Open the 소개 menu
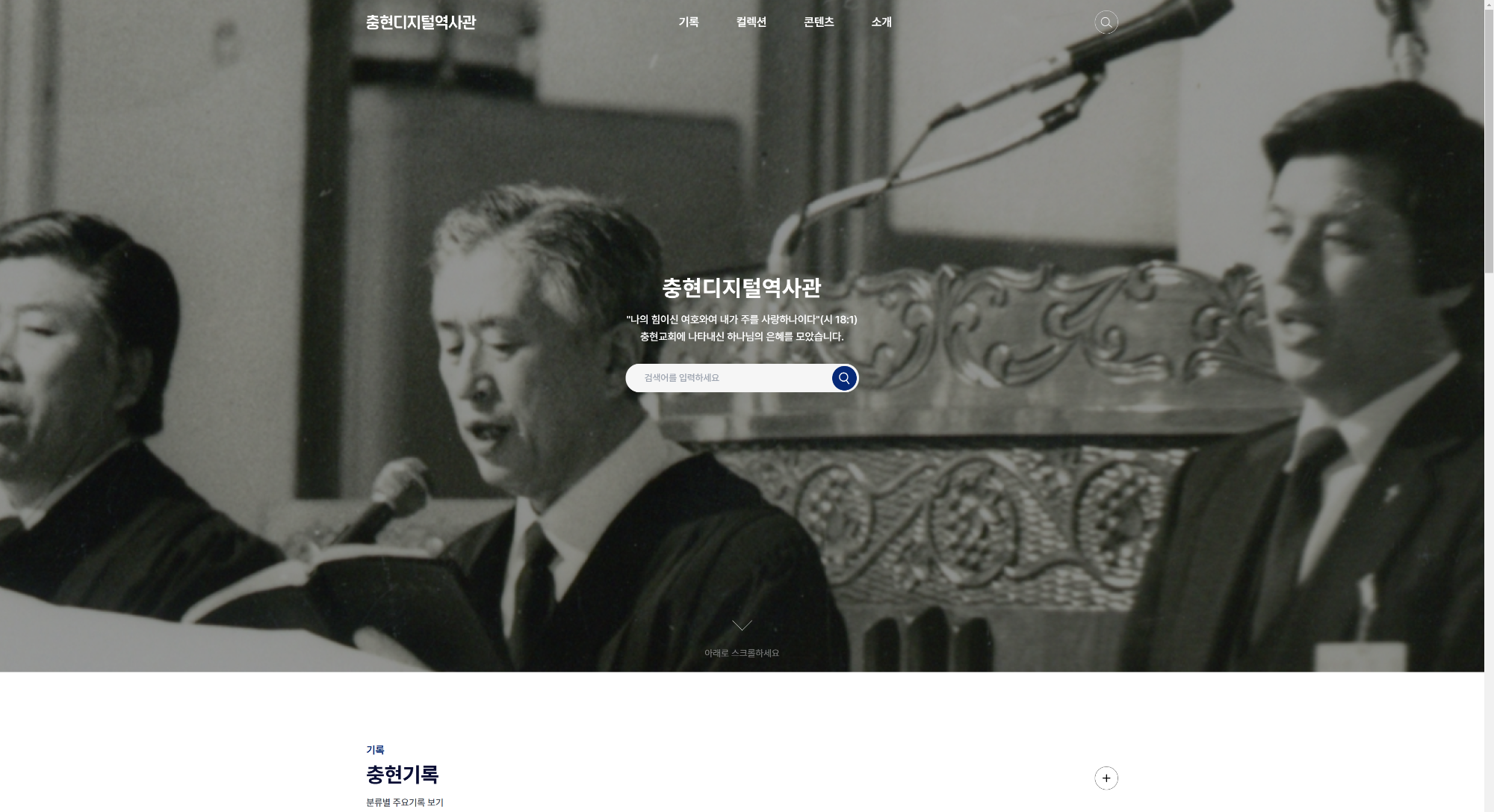 (881, 22)
